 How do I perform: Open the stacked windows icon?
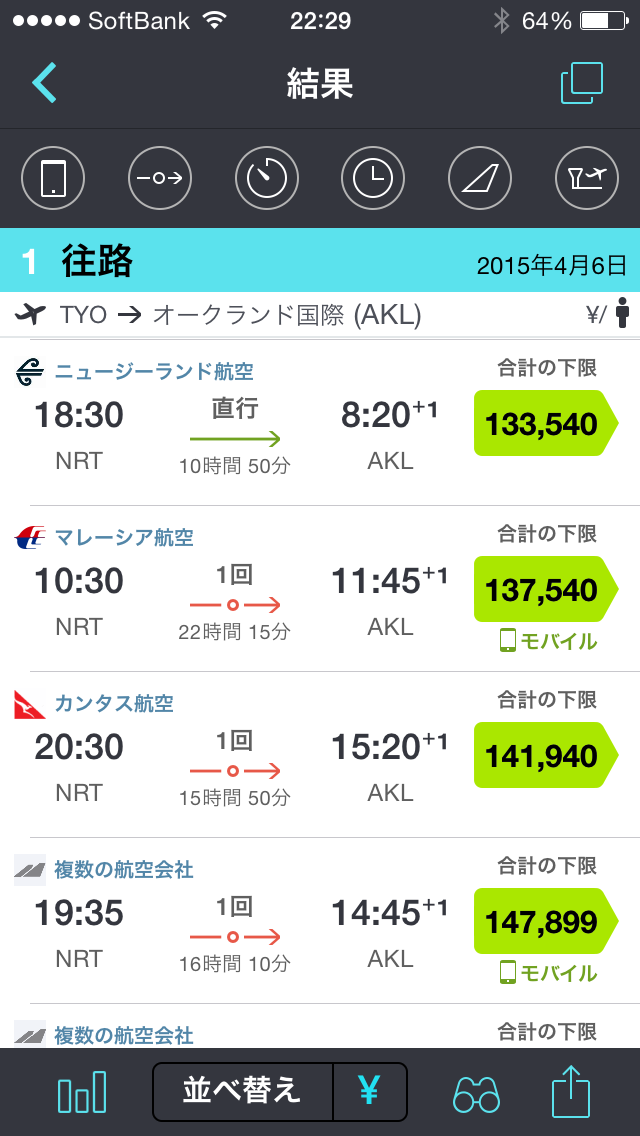(x=581, y=84)
